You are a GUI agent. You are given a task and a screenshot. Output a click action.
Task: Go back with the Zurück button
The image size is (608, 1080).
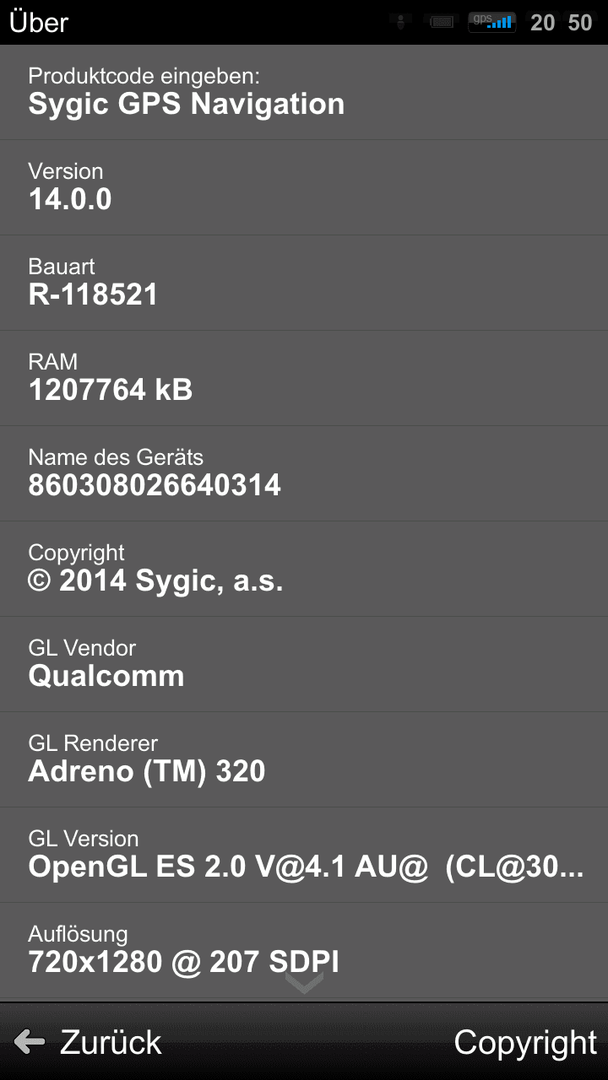(x=87, y=1042)
